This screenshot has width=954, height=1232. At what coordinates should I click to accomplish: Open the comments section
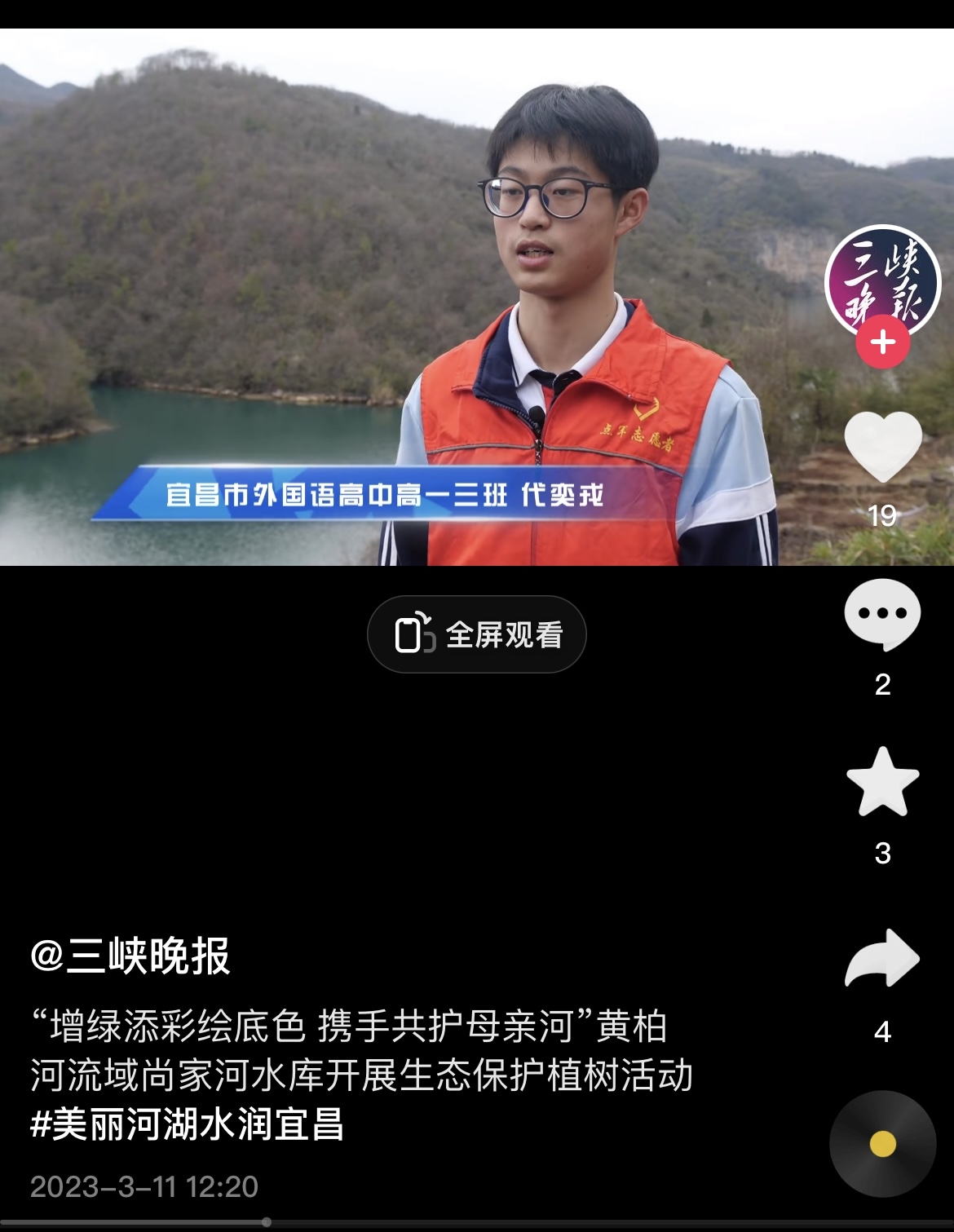pyautogui.click(x=882, y=615)
